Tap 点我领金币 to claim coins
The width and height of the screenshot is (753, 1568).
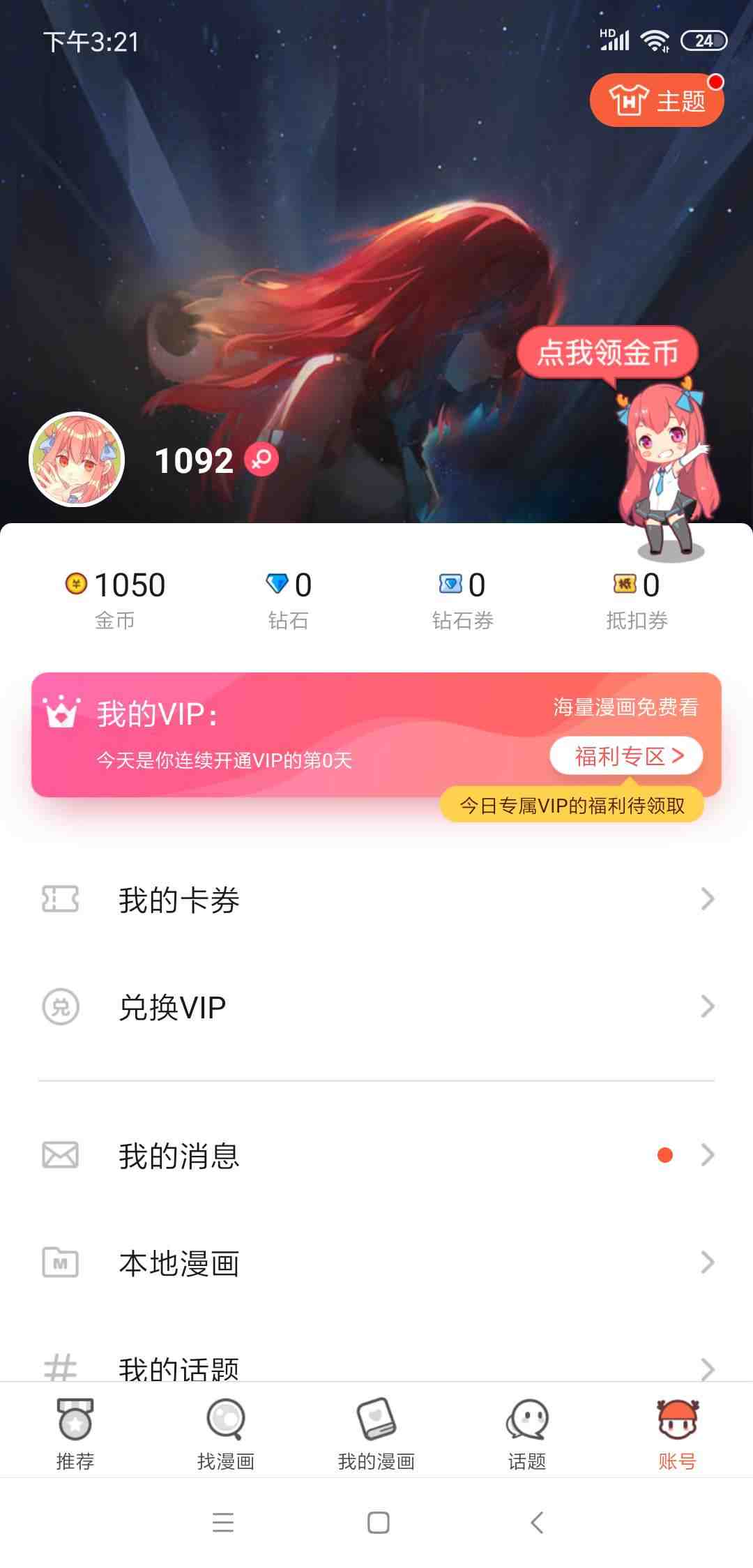pos(607,352)
